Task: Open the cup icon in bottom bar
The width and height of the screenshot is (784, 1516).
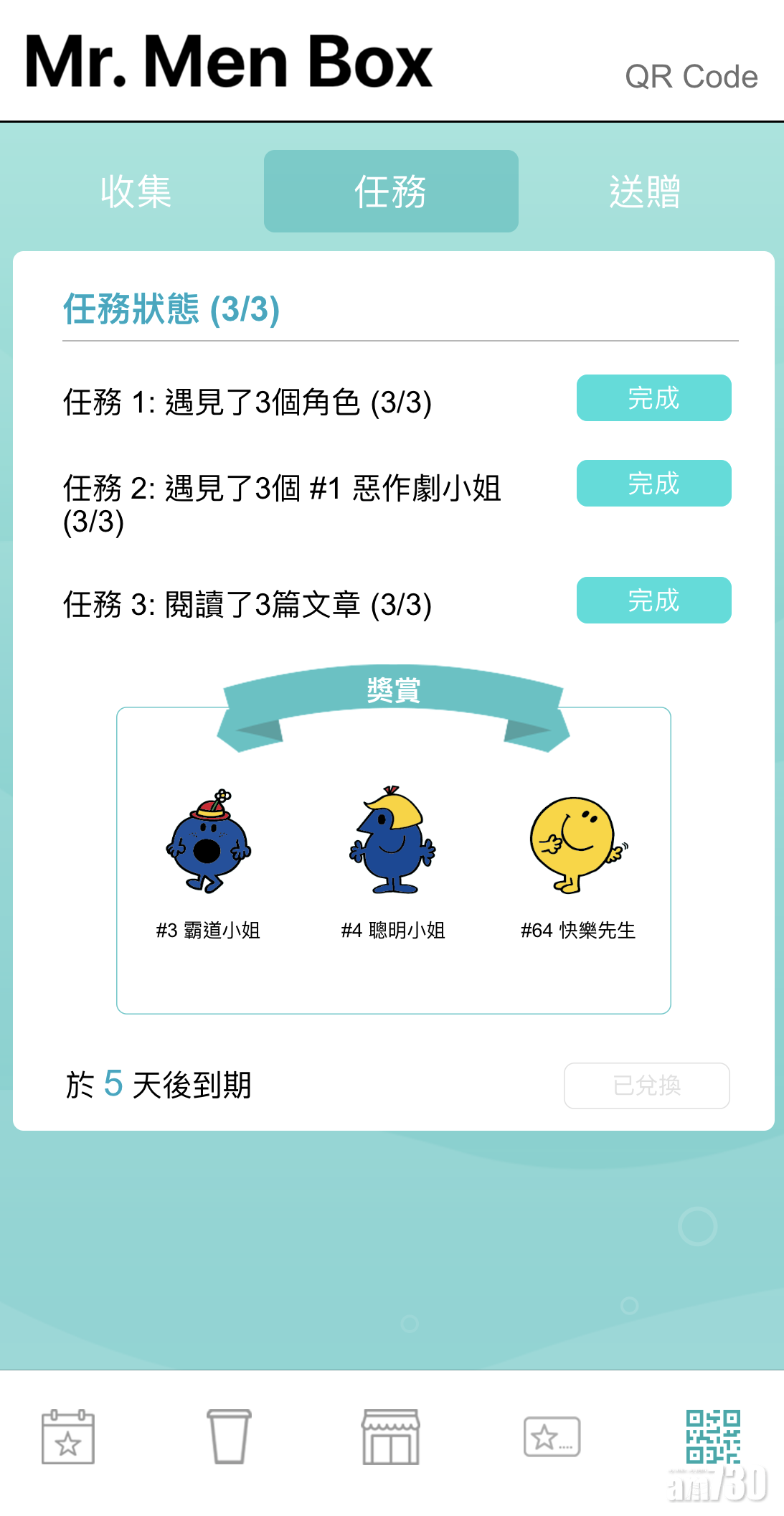Action: tap(229, 1437)
